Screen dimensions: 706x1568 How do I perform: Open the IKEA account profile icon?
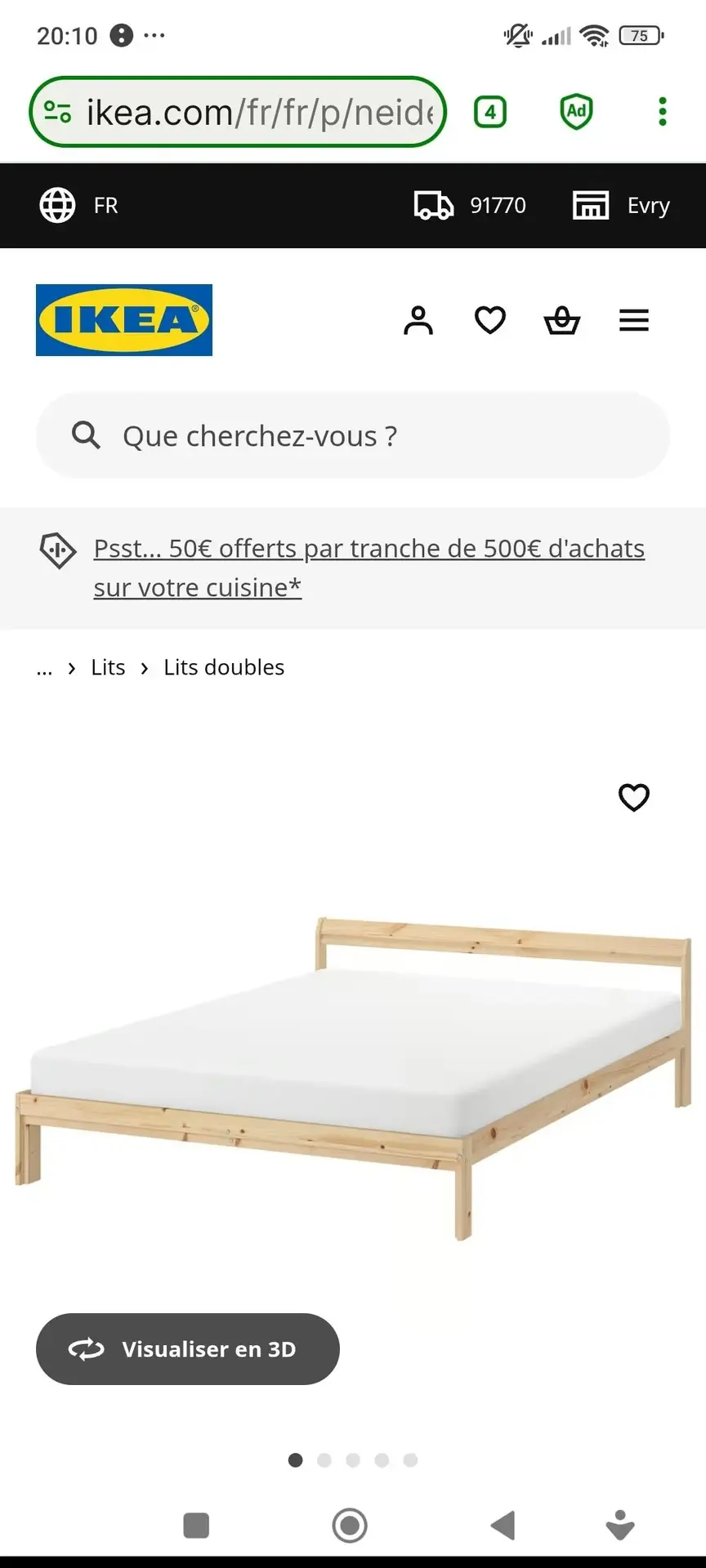pos(419,320)
